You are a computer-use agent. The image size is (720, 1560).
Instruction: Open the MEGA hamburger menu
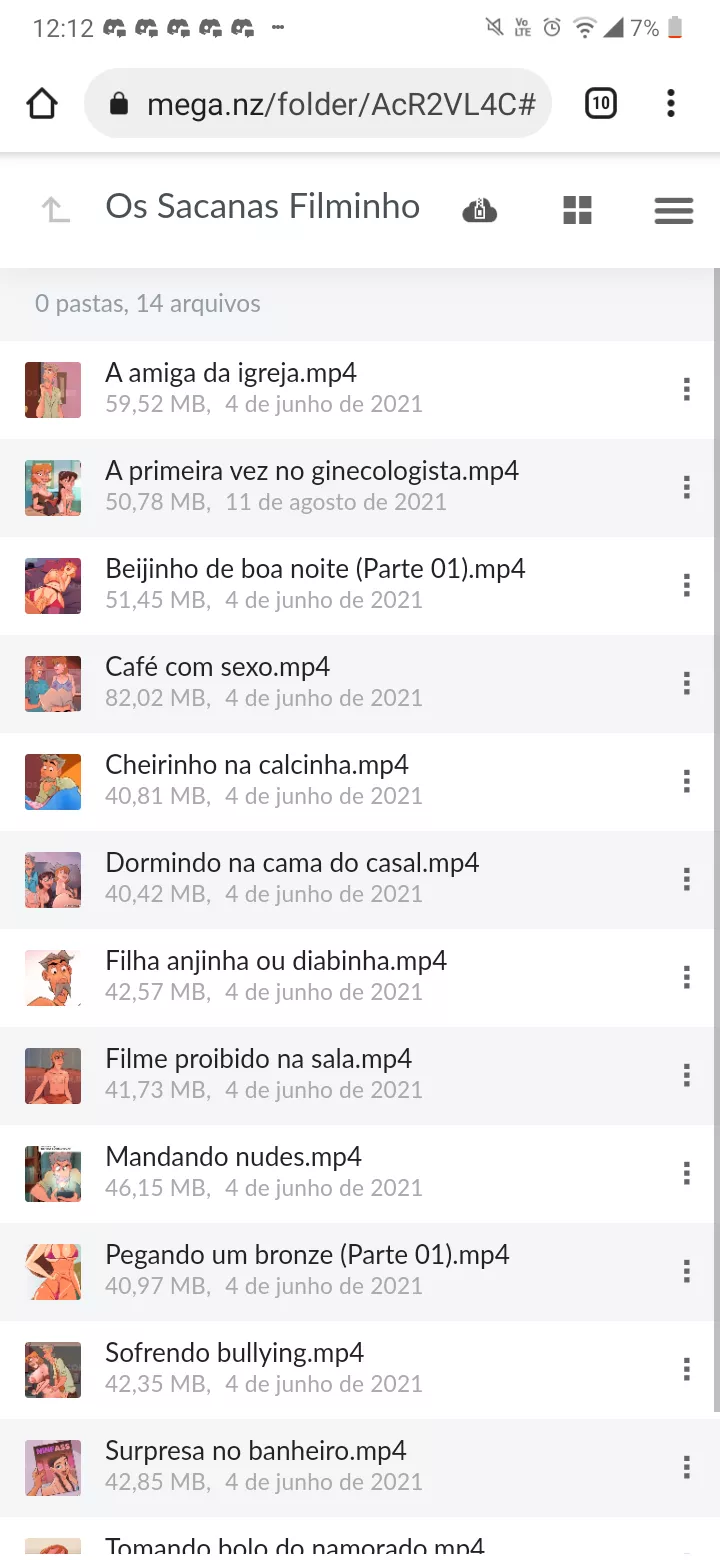point(673,210)
